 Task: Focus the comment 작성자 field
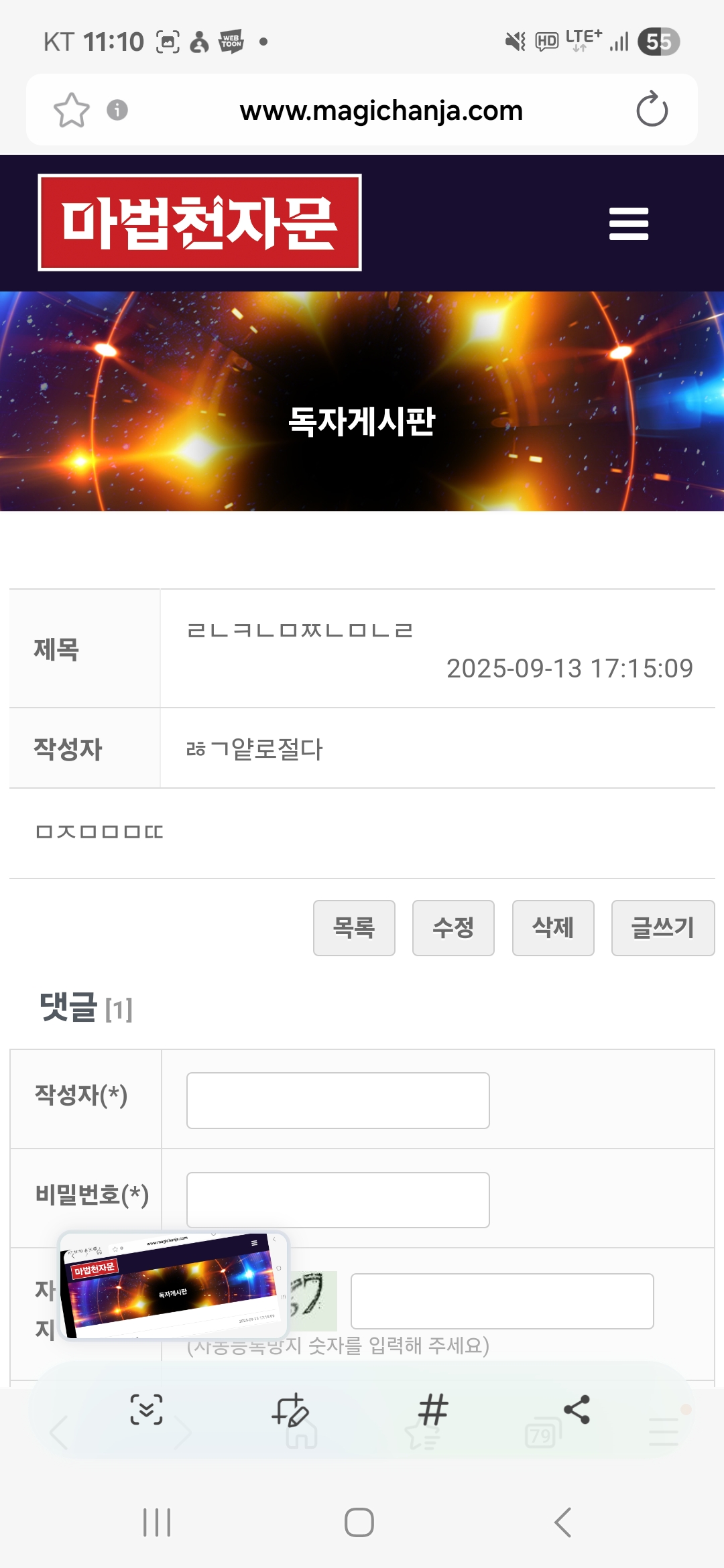point(338,1100)
